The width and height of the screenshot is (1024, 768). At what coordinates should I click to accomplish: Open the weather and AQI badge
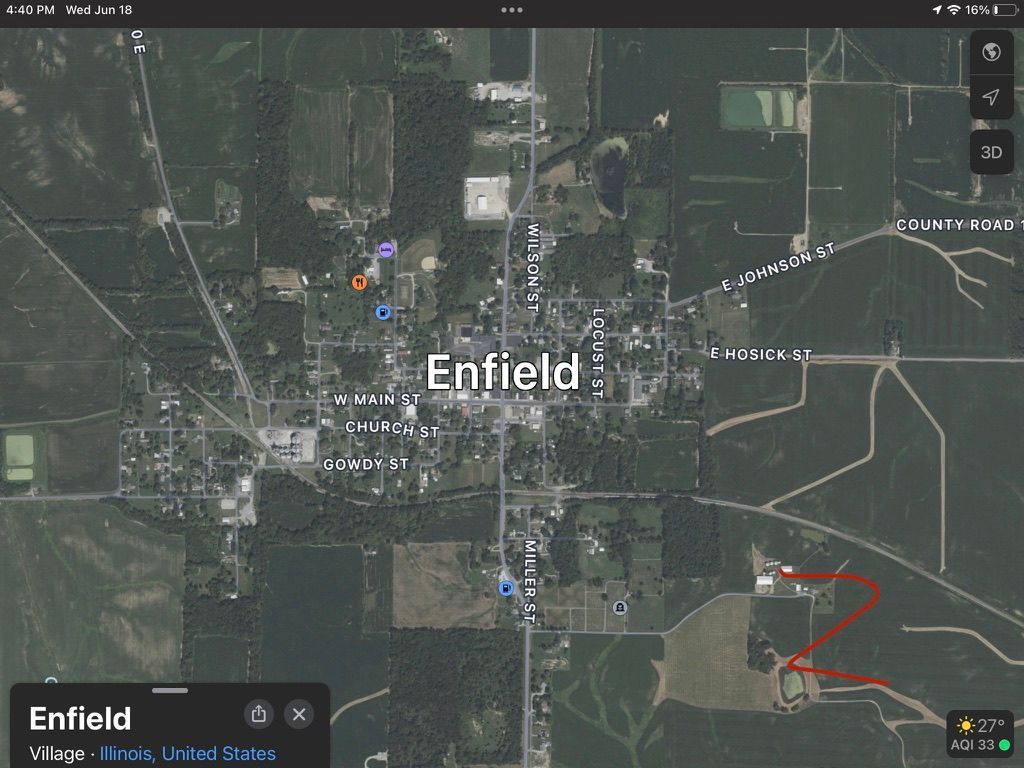point(980,735)
